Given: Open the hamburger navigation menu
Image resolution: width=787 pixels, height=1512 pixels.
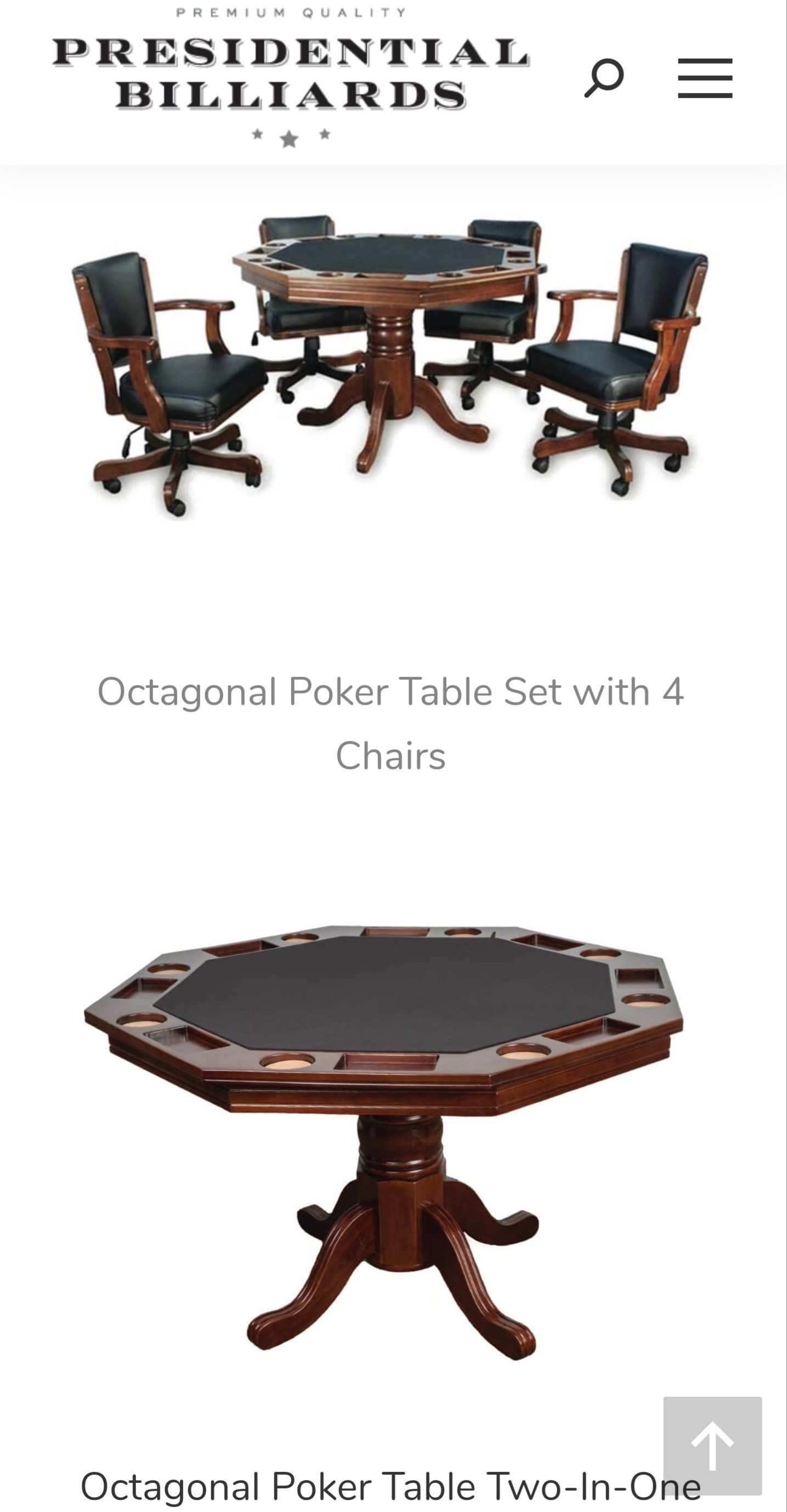Looking at the screenshot, I should (705, 78).
